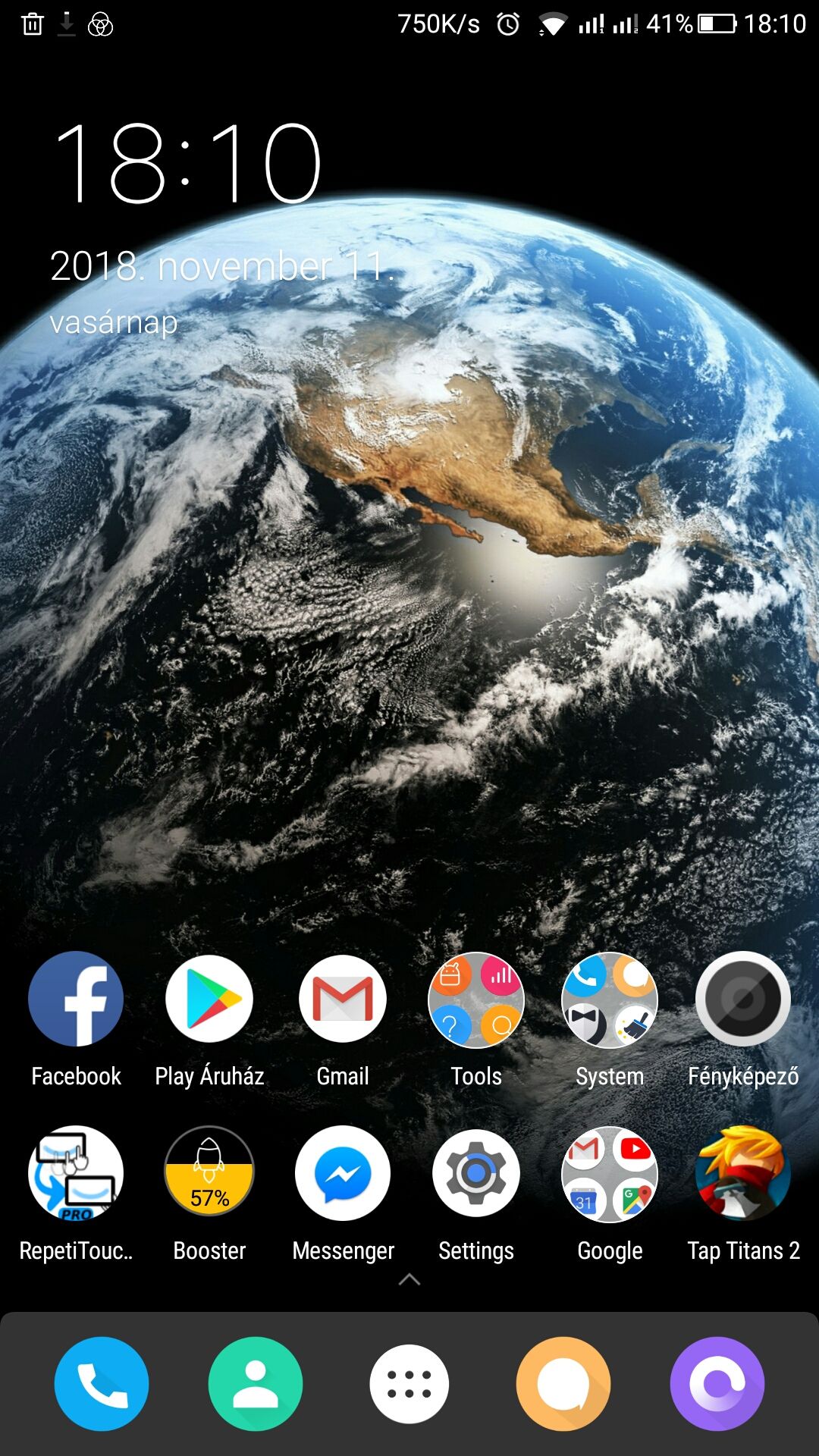Open the app drawer button
The image size is (819, 1456).
point(409,1384)
